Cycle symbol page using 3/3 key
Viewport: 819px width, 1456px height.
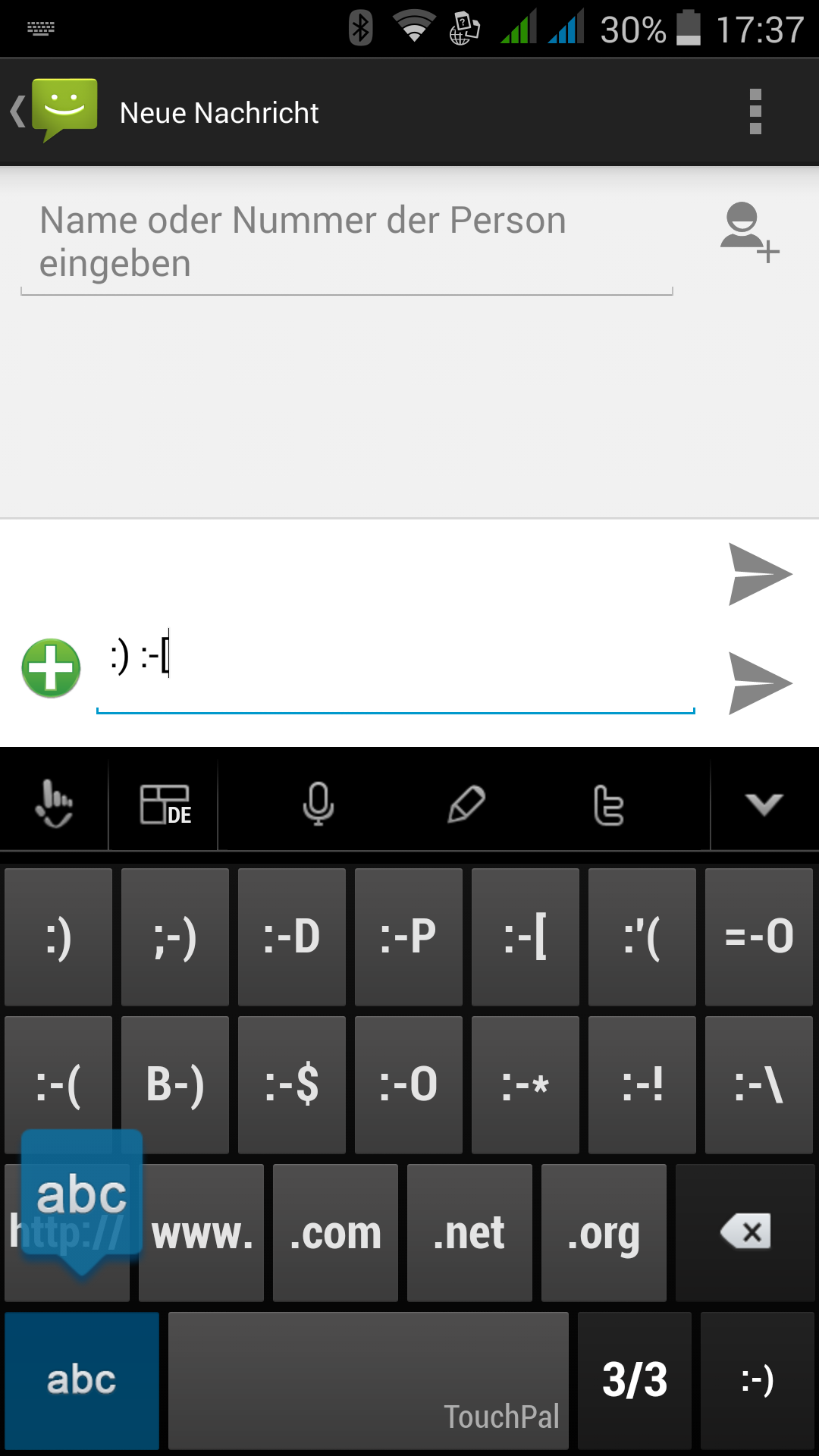click(635, 1380)
